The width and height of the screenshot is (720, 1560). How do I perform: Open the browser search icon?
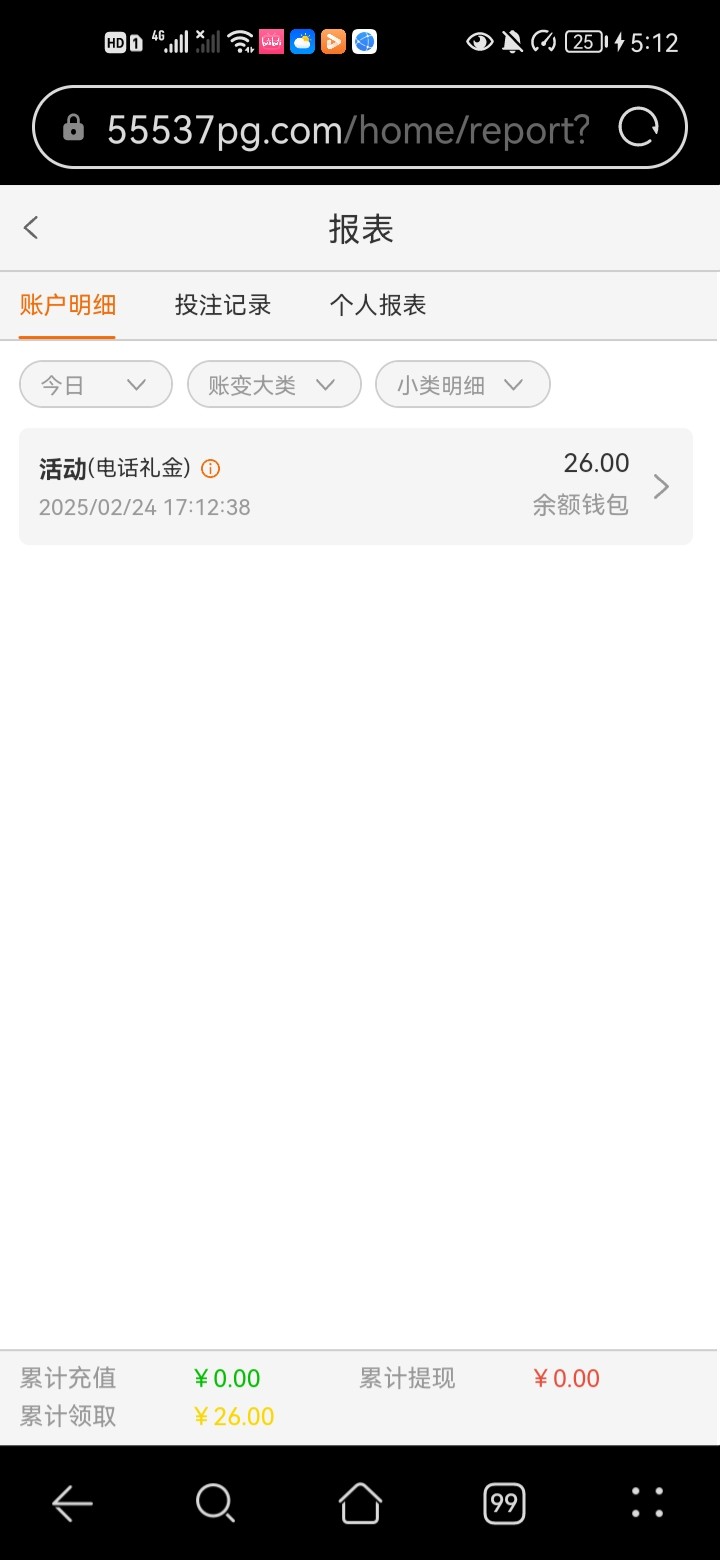click(215, 1503)
